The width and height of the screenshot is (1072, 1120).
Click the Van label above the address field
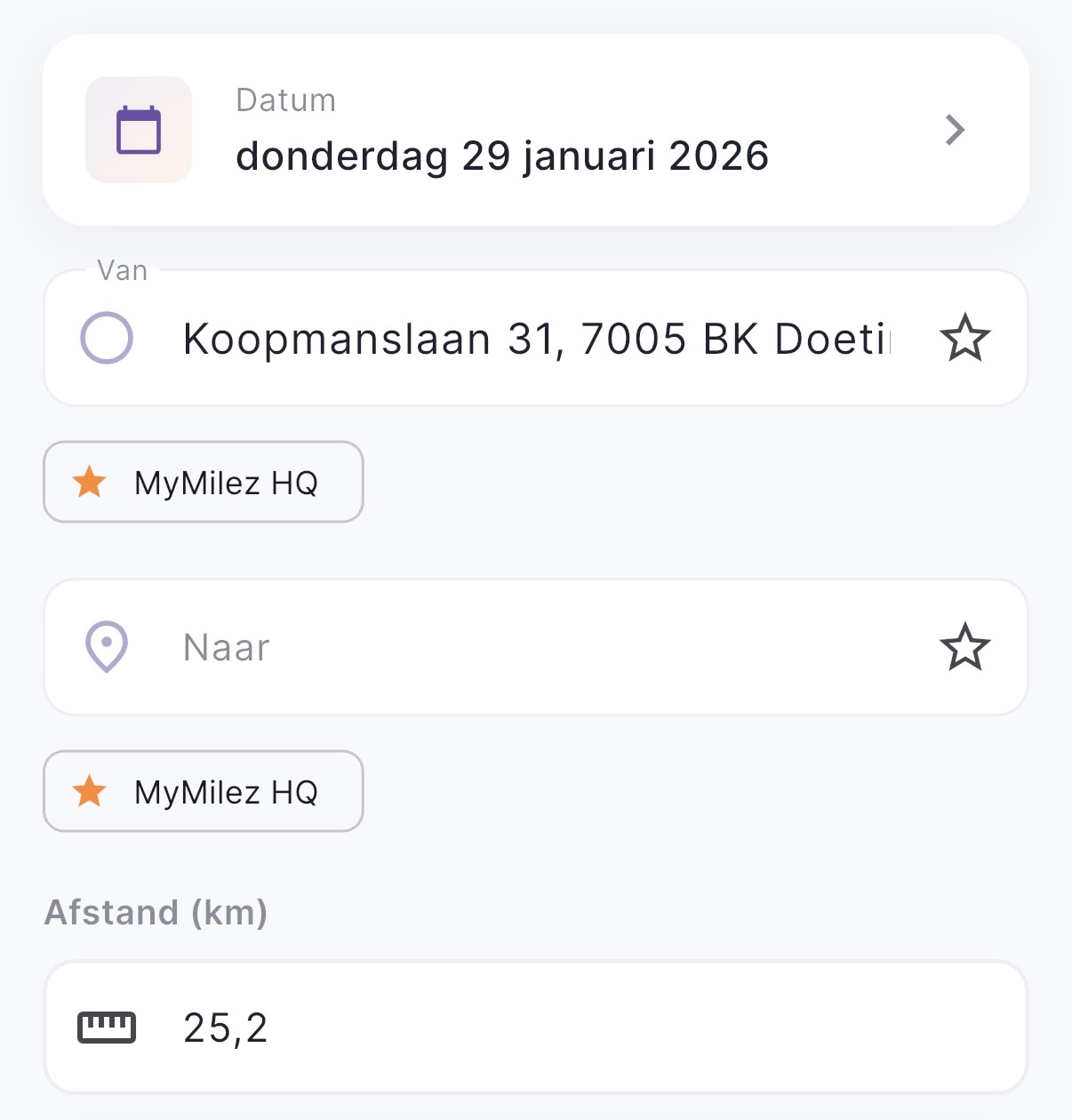pyautogui.click(x=122, y=270)
